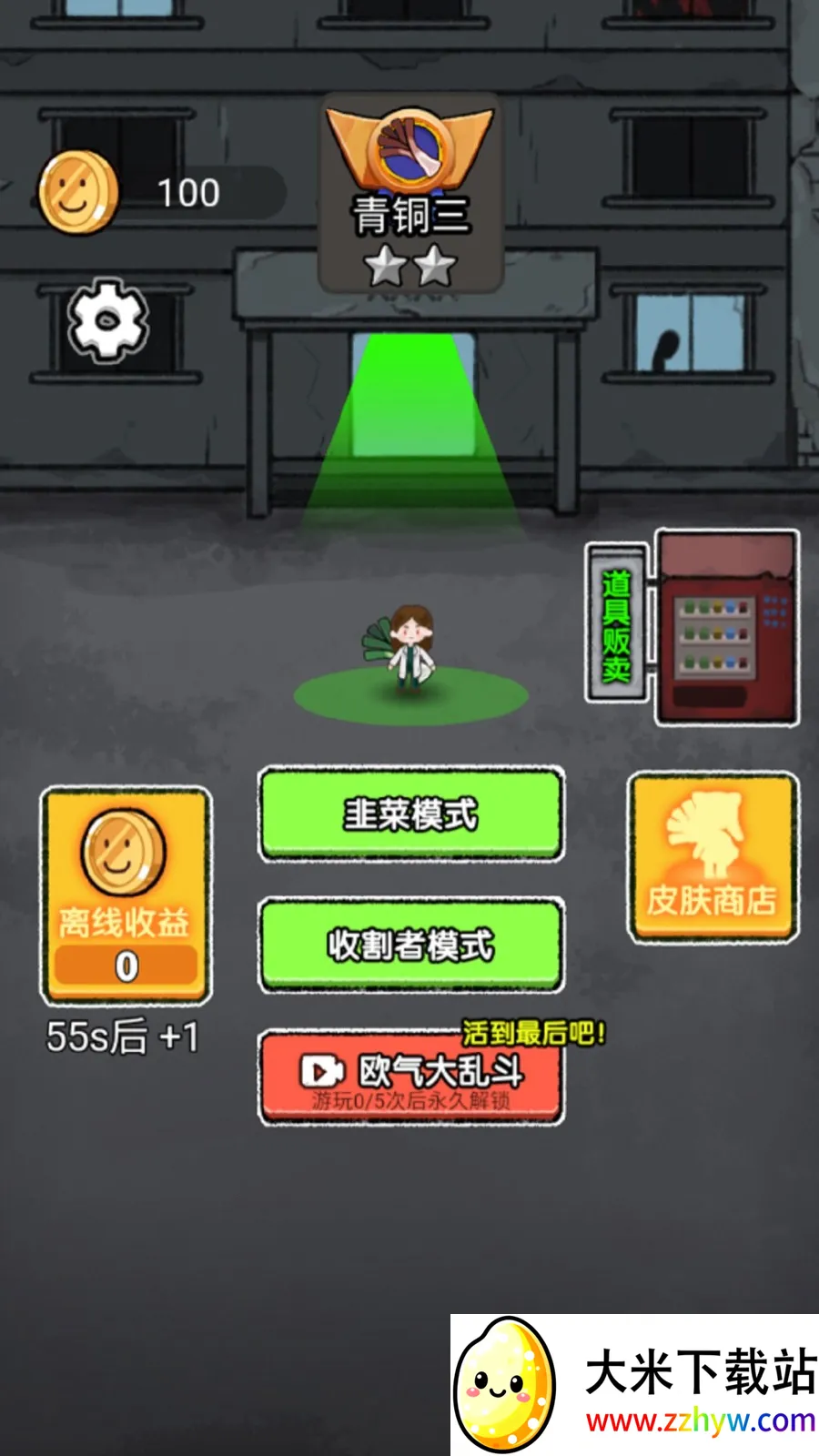
Task: Play the 欧气大乱斗 mode
Action: click(x=411, y=1077)
